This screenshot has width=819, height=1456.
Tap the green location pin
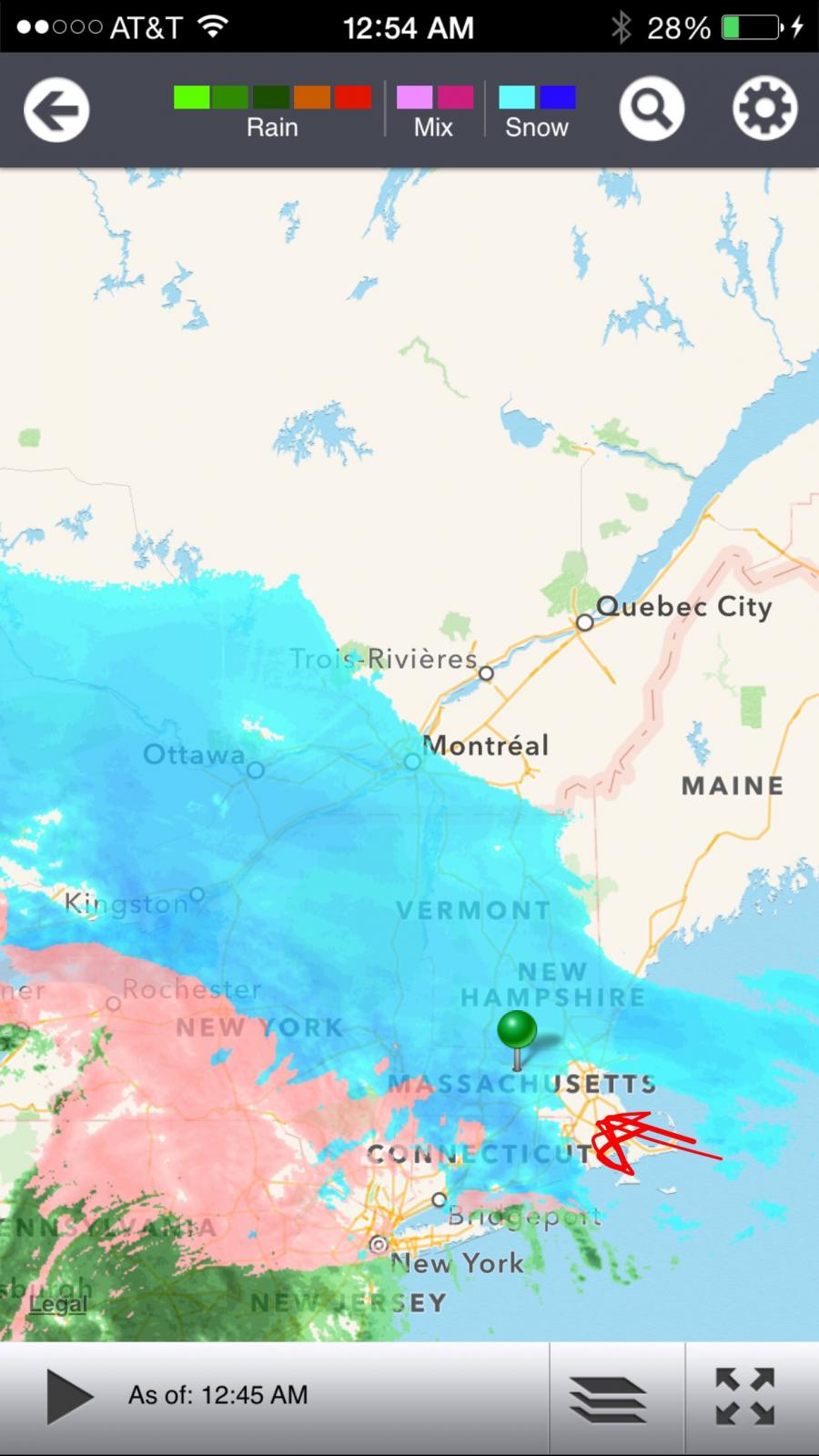[x=517, y=1038]
